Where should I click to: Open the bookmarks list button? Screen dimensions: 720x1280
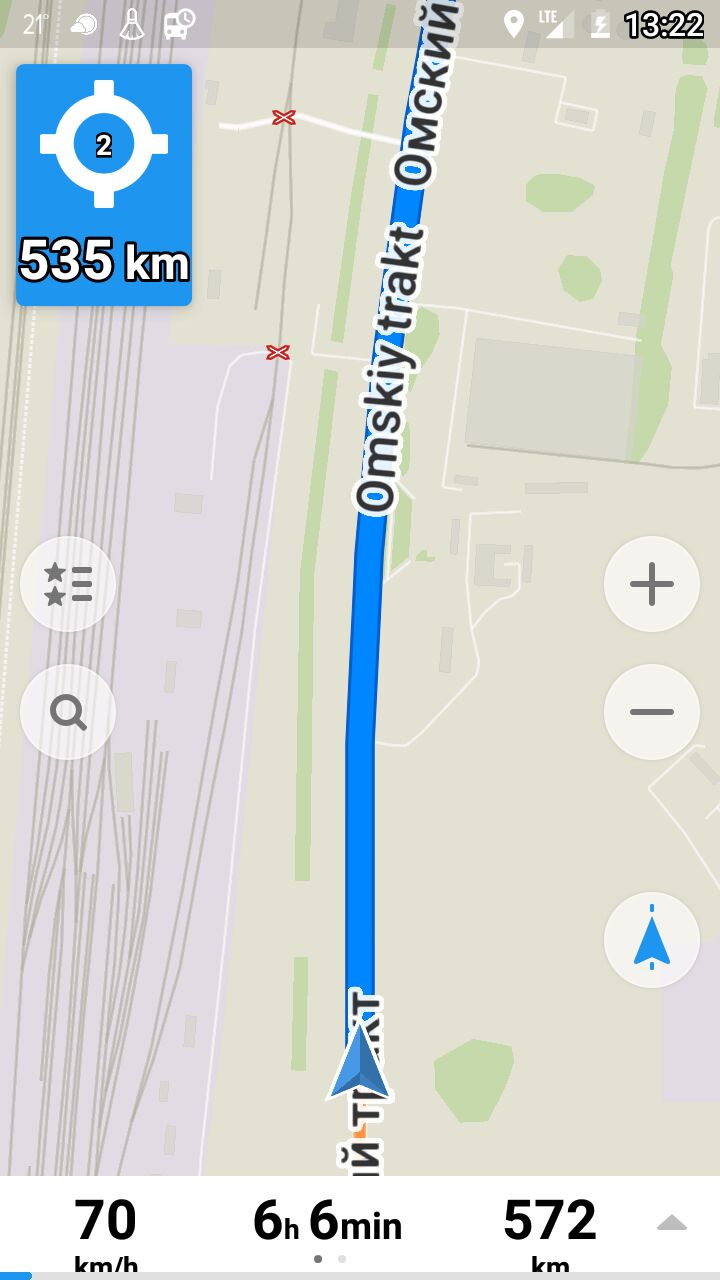click(x=68, y=584)
